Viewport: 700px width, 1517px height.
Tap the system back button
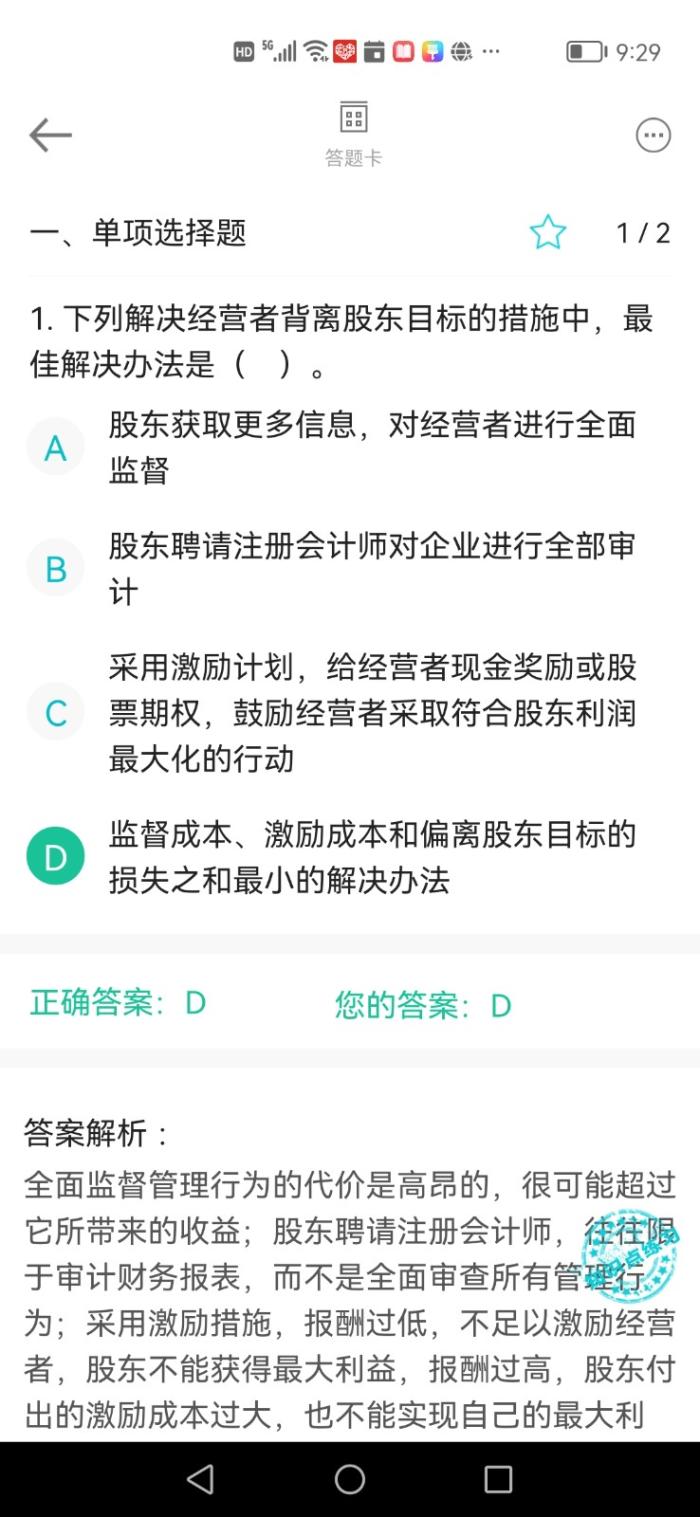[200, 1479]
